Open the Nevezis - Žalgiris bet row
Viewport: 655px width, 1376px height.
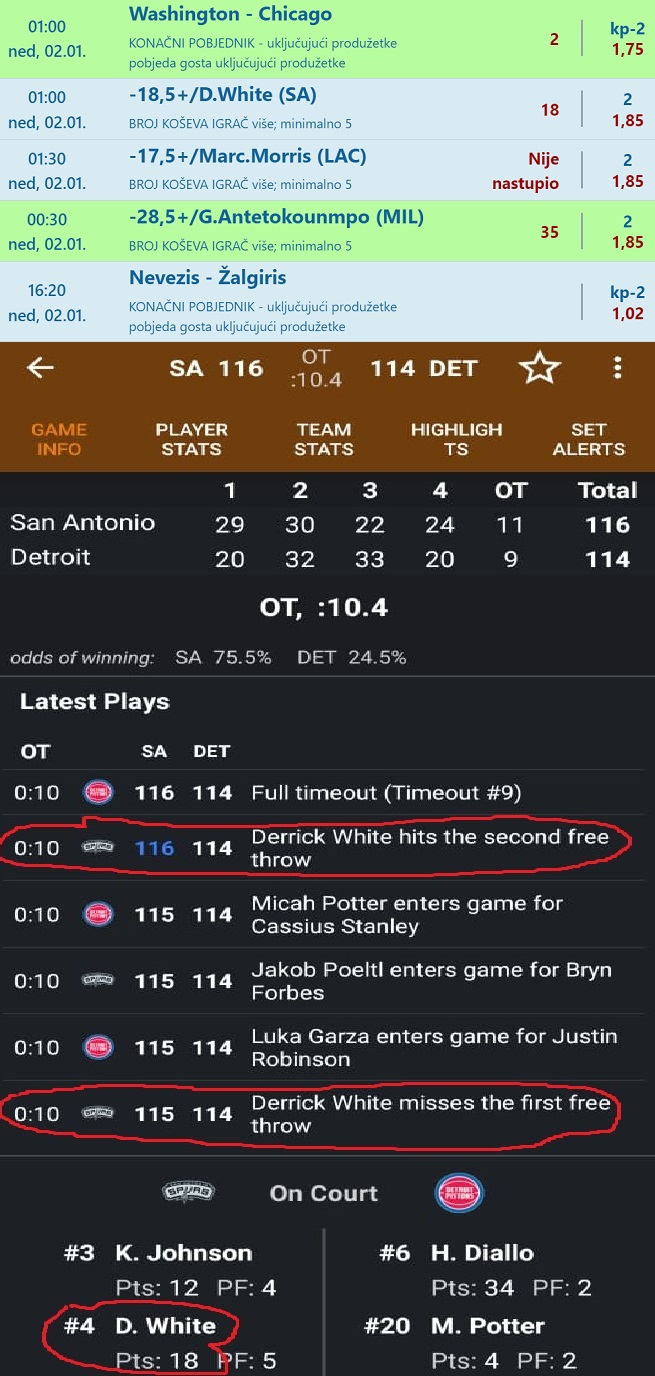327,301
